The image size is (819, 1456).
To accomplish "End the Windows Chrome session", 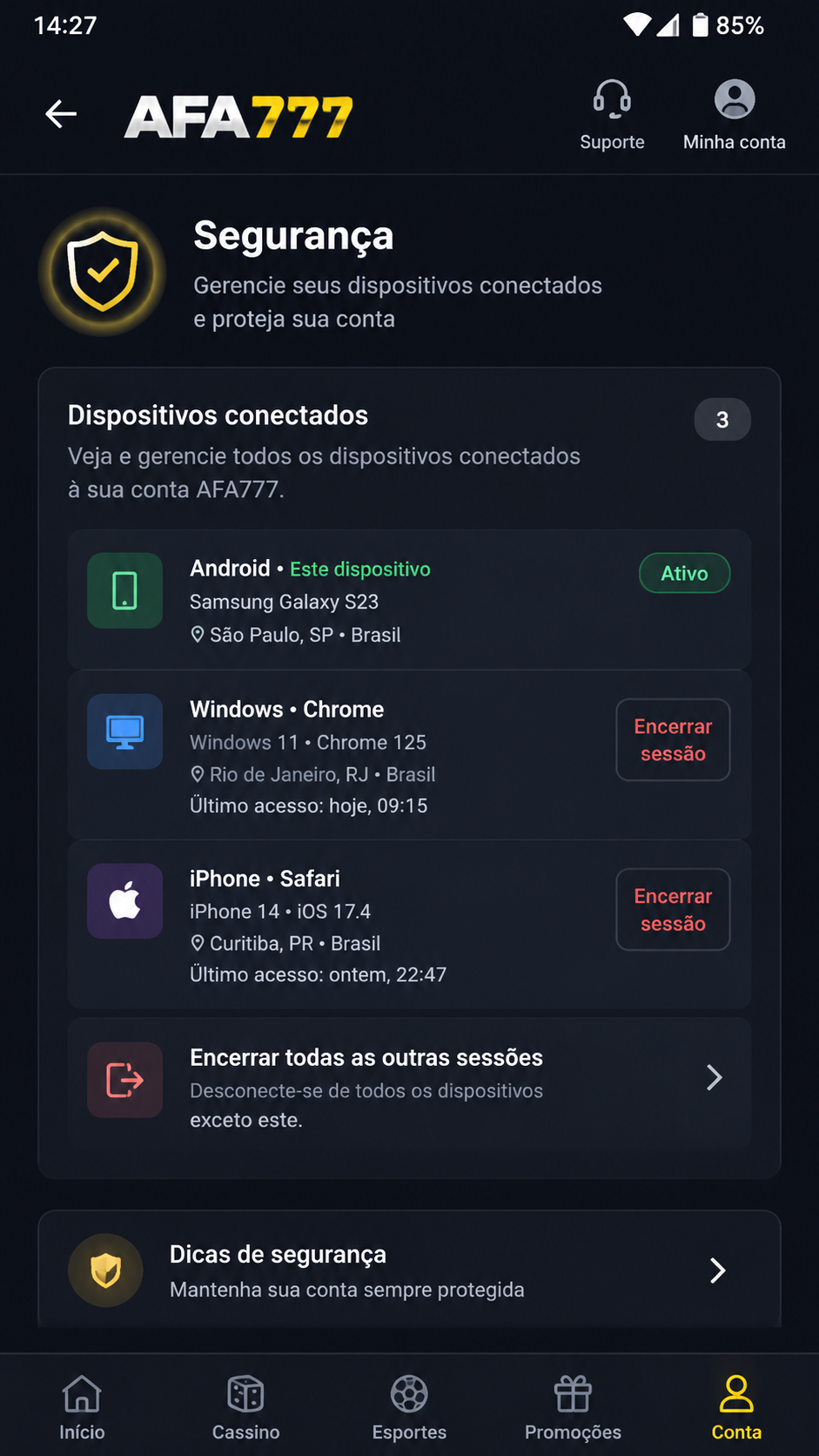I will (673, 740).
